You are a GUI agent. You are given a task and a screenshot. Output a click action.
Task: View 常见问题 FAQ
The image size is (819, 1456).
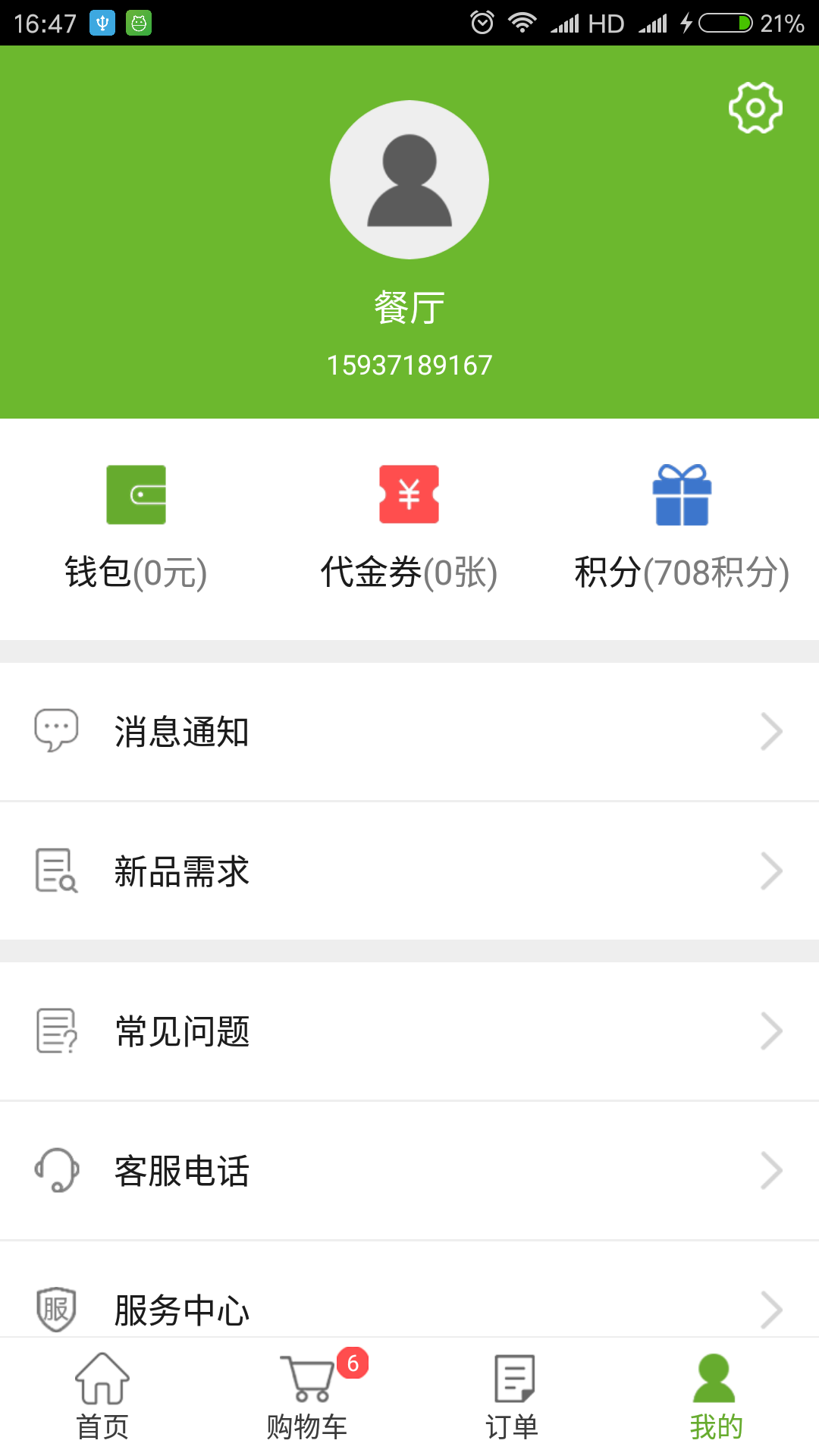point(409,1031)
